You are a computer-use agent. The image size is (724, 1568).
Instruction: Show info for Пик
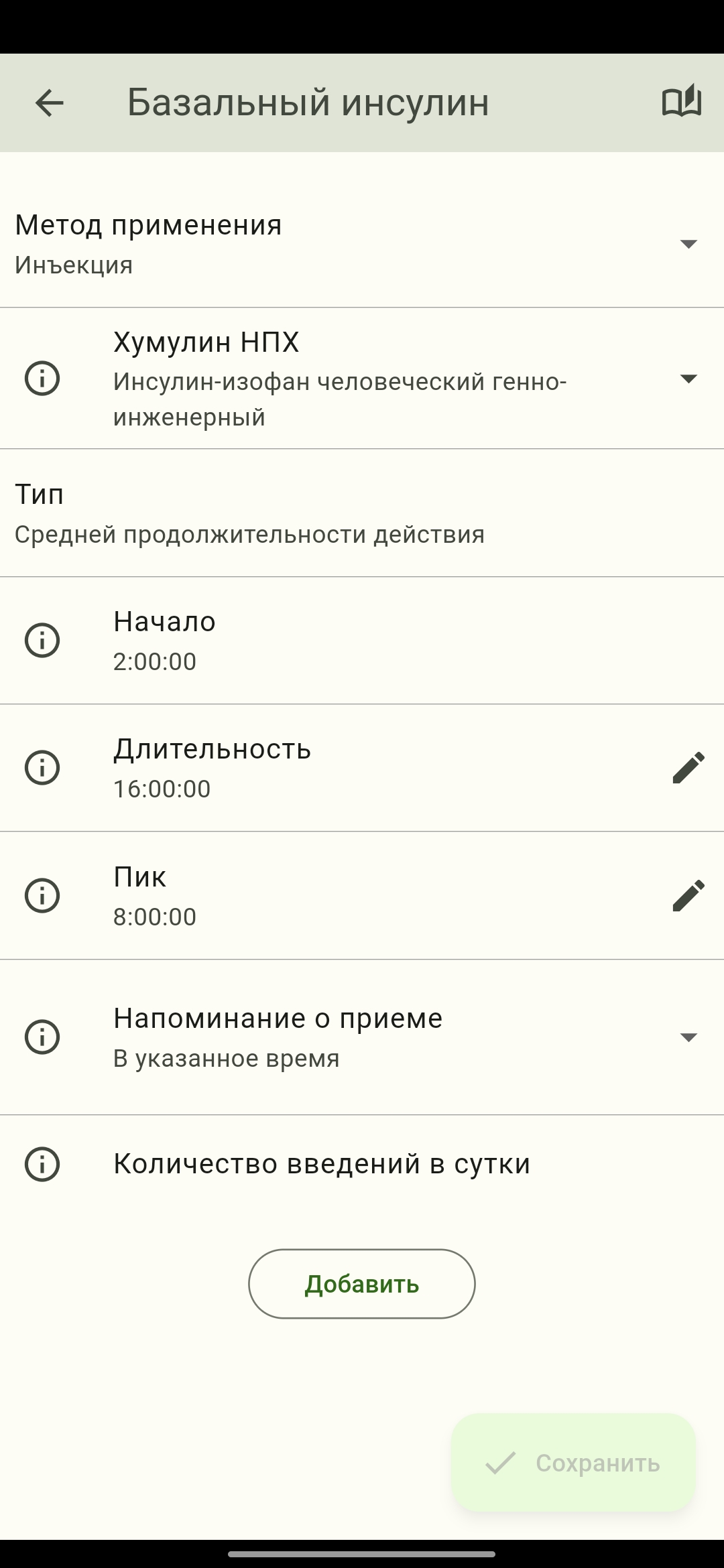pos(42,896)
